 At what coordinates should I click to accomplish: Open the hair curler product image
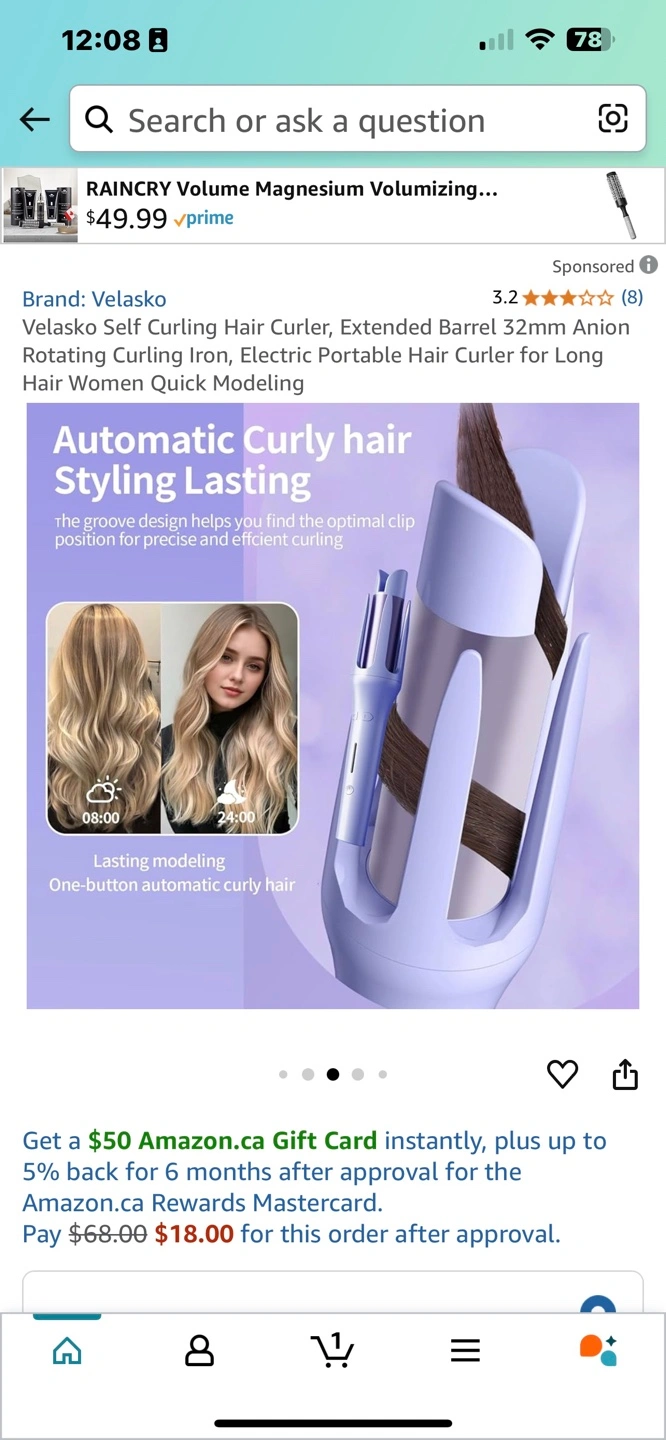(333, 705)
